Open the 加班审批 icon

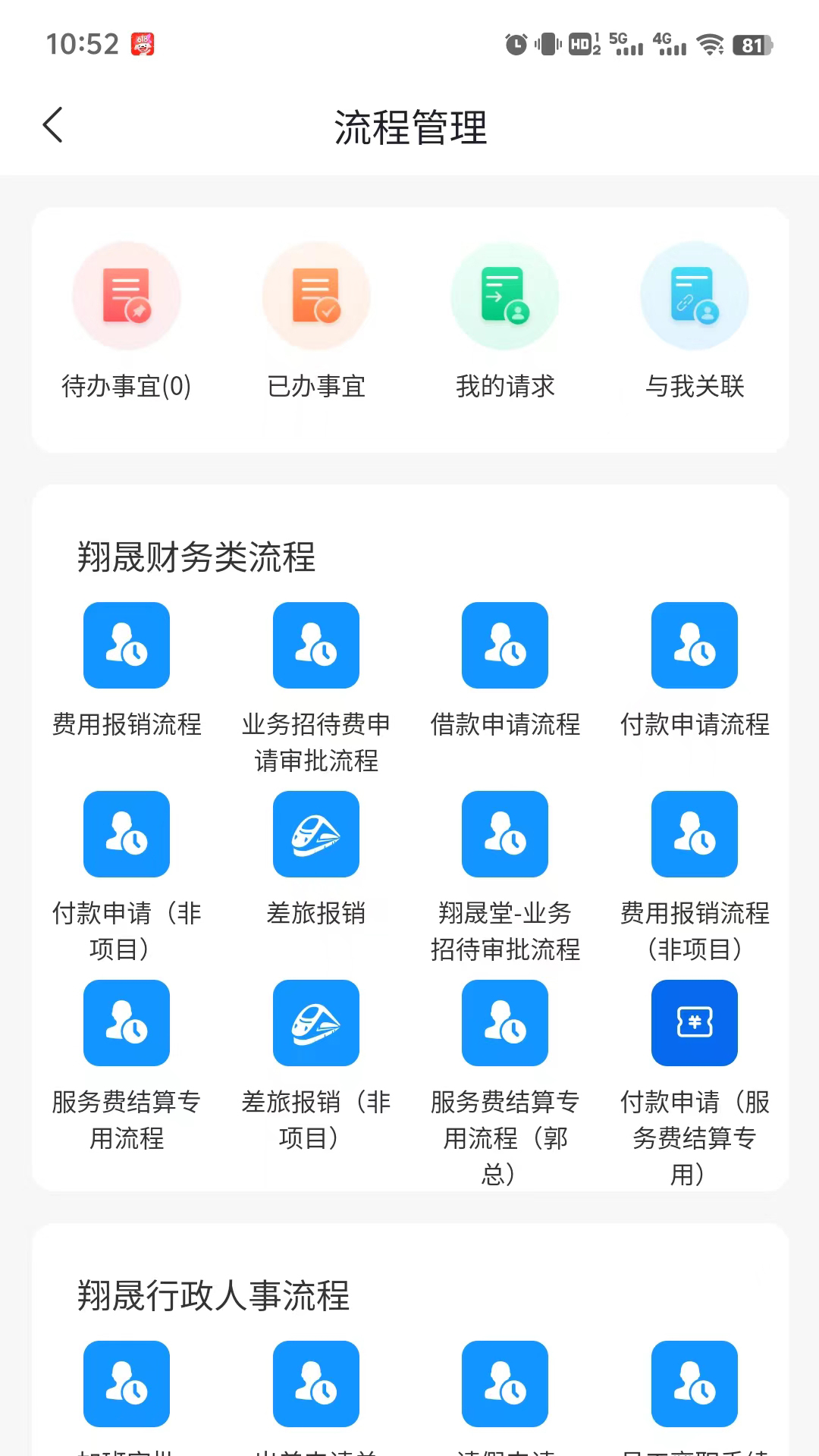126,1382
